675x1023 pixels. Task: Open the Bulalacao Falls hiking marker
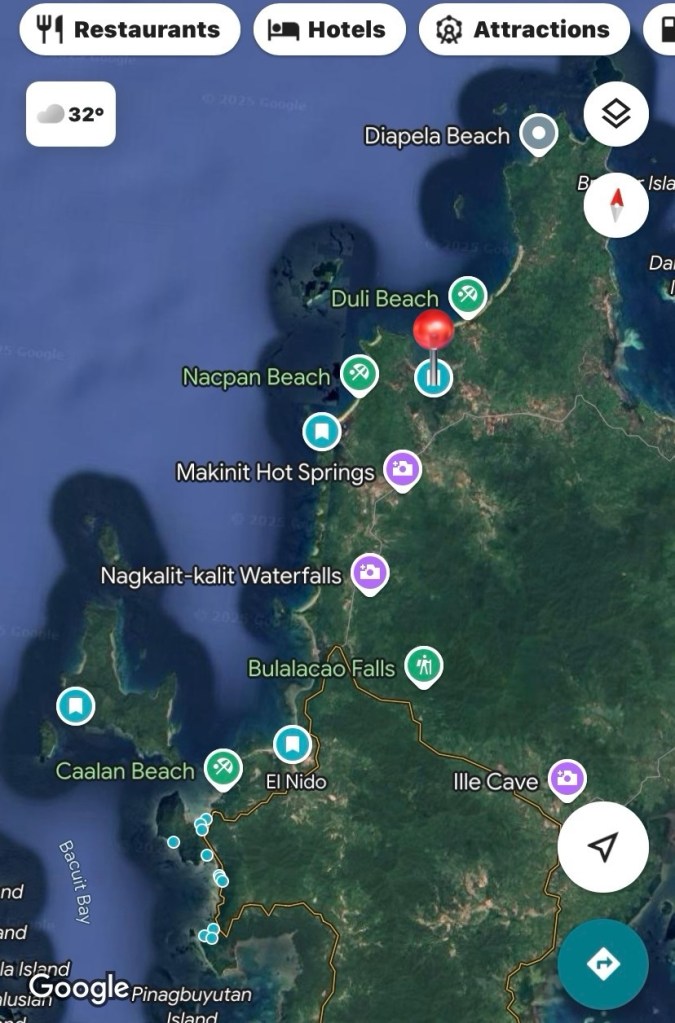point(424,664)
